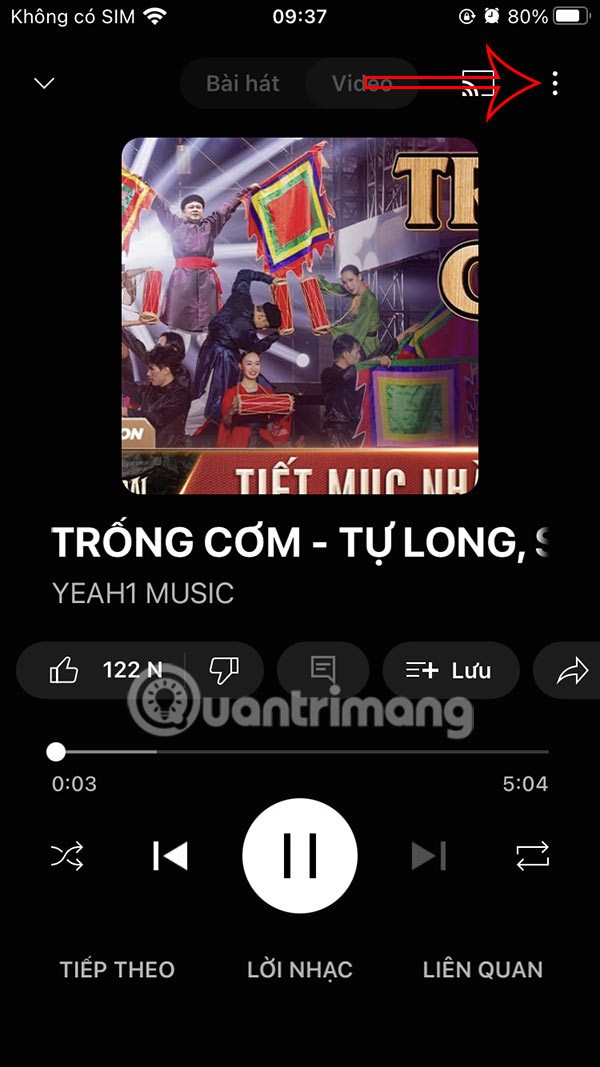Open the cast to device option
The width and height of the screenshot is (600, 1067).
(x=478, y=84)
